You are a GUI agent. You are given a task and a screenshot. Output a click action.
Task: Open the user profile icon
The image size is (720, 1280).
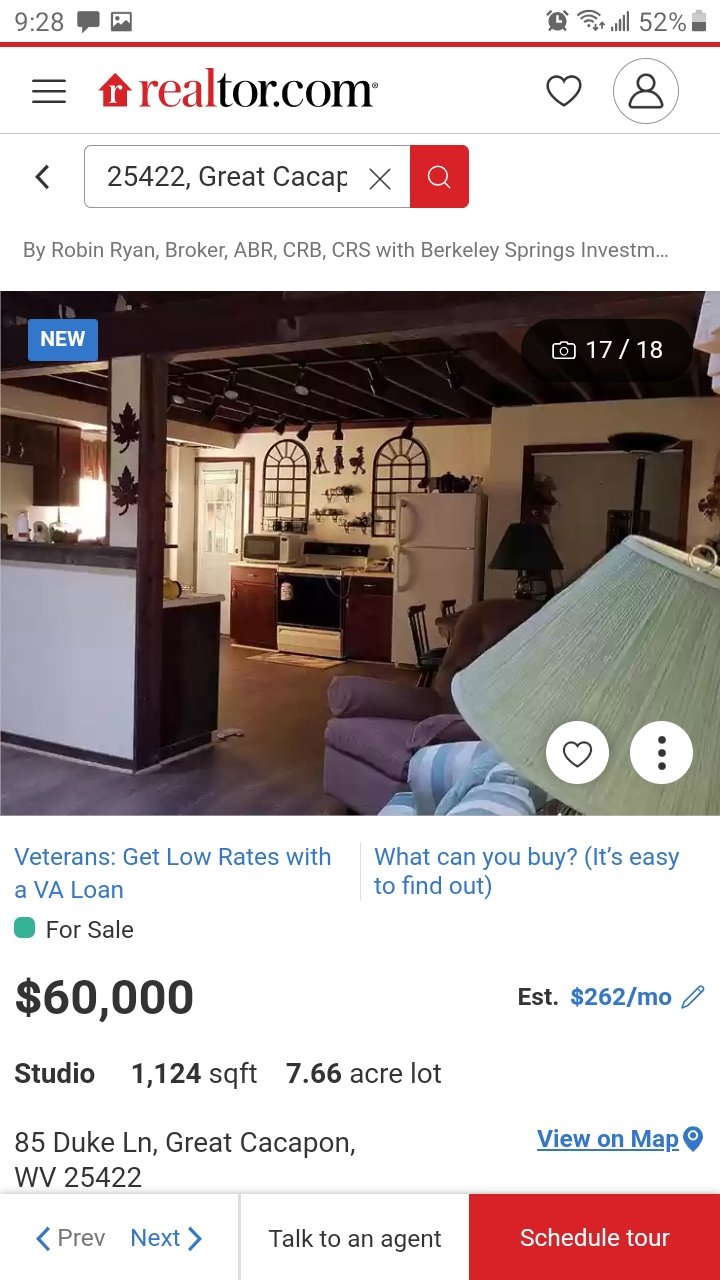[x=645, y=91]
